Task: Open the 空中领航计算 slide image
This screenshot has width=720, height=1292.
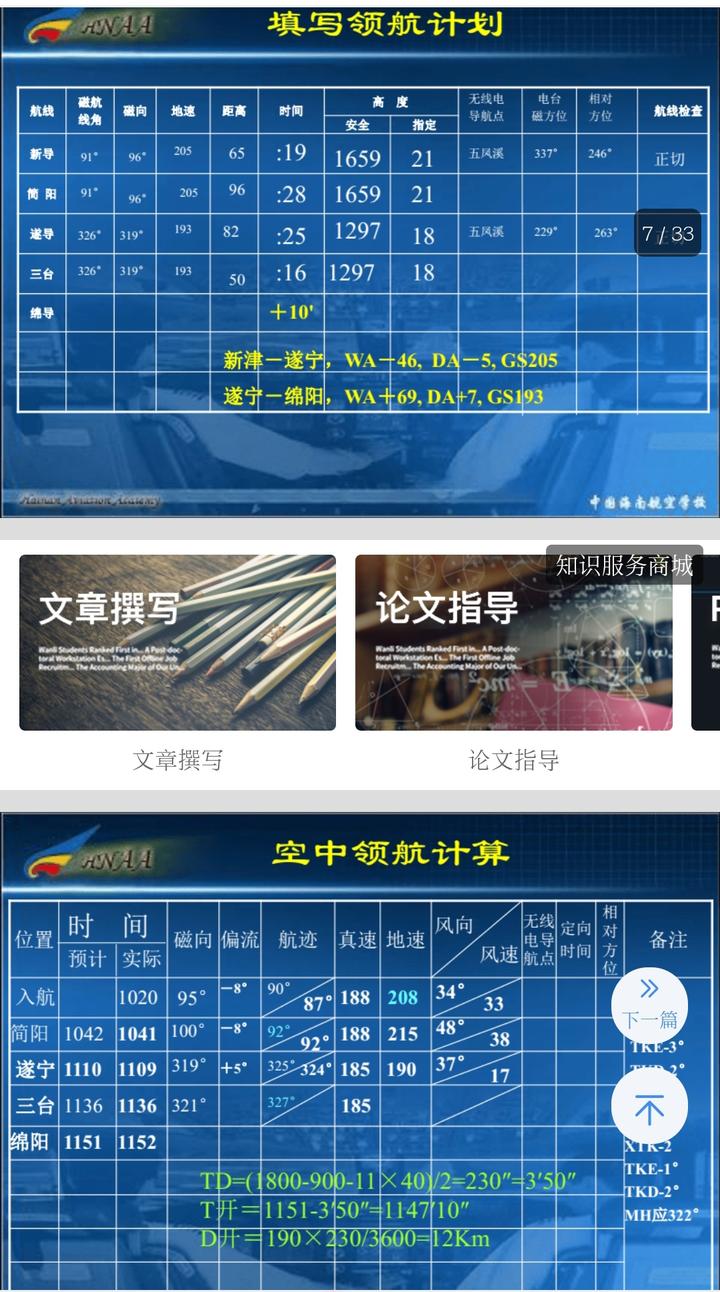Action: [x=360, y=1052]
